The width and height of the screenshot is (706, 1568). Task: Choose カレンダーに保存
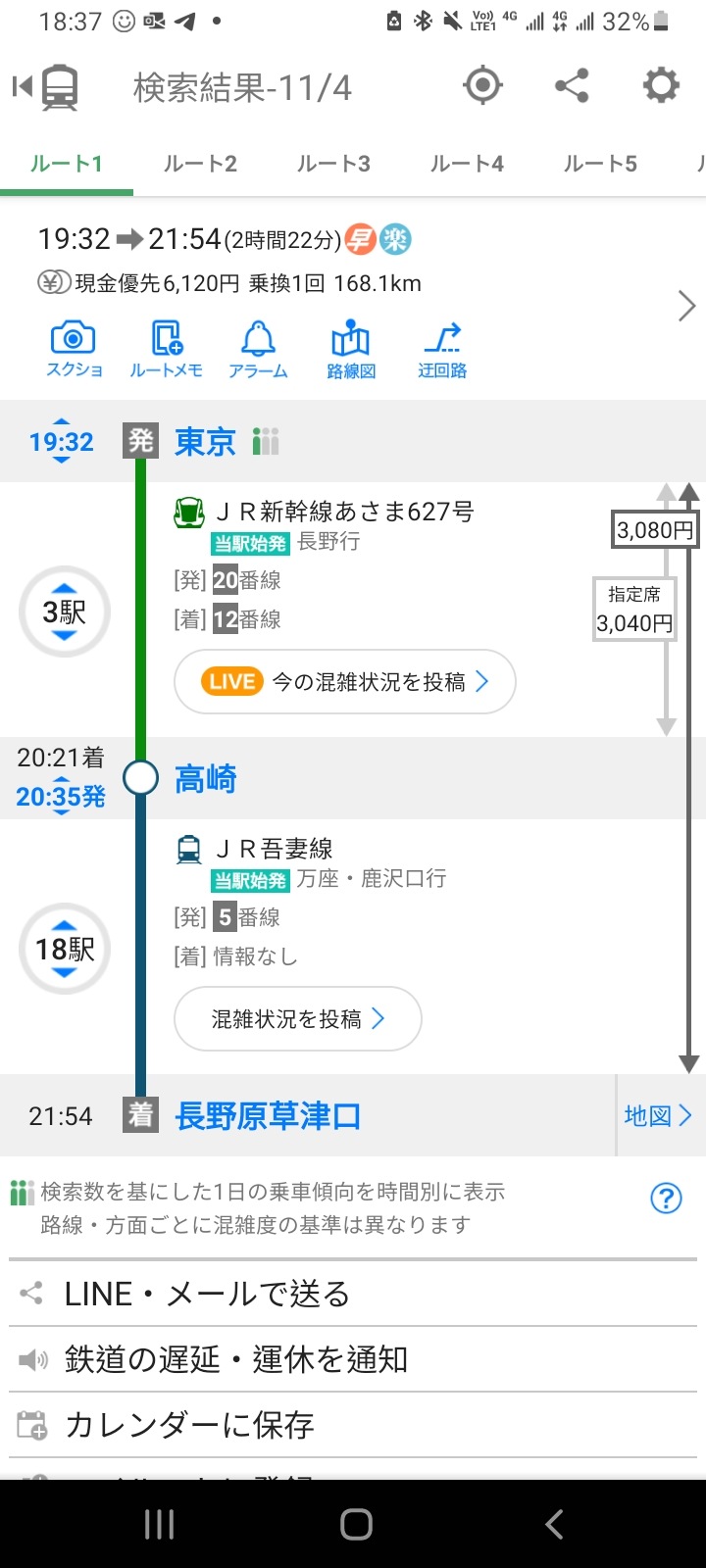353,1425
